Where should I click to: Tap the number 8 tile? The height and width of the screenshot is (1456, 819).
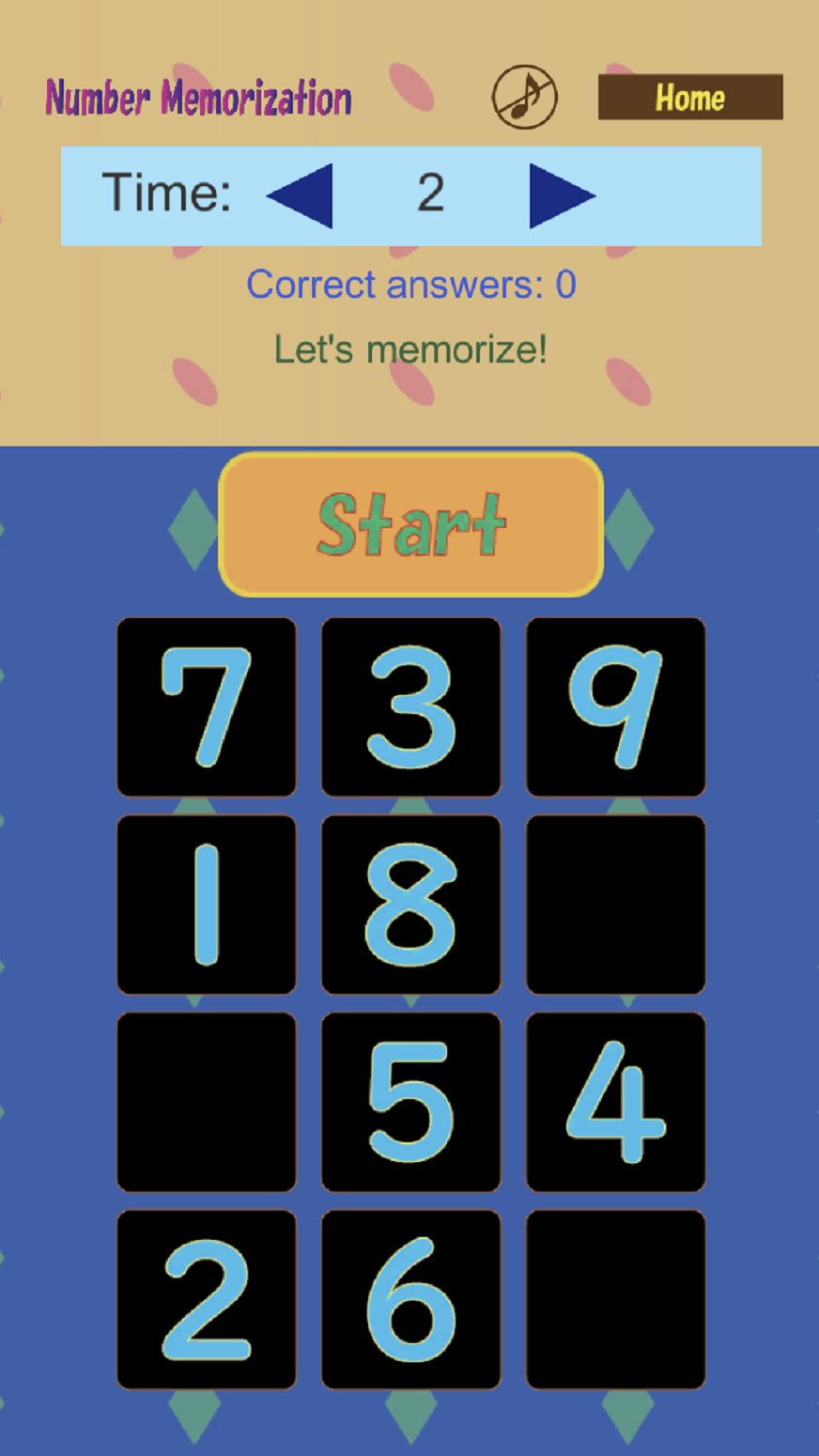click(409, 905)
